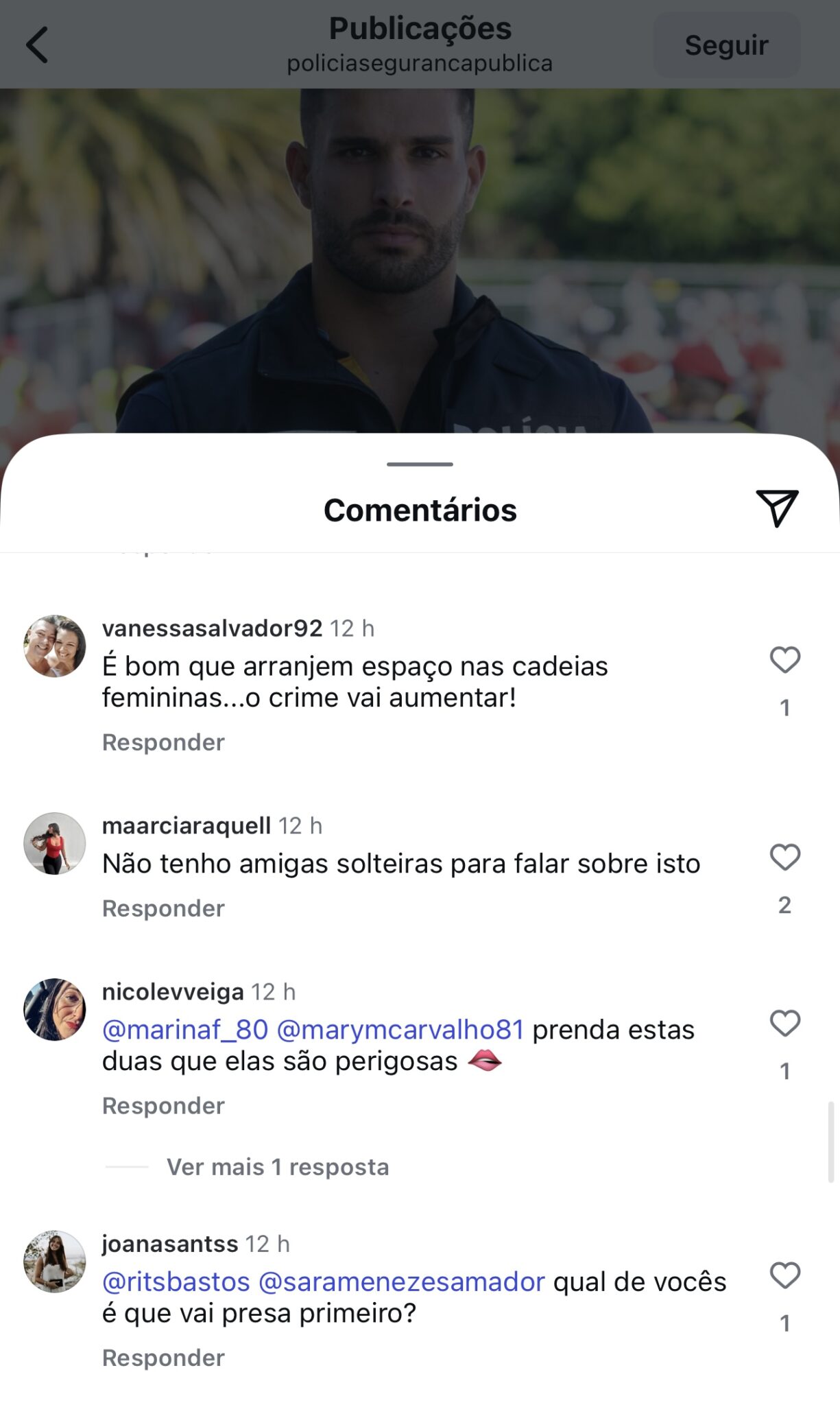Tap the comments sheet drag handle
Screen dimensions: 840x1405
pos(420,464)
